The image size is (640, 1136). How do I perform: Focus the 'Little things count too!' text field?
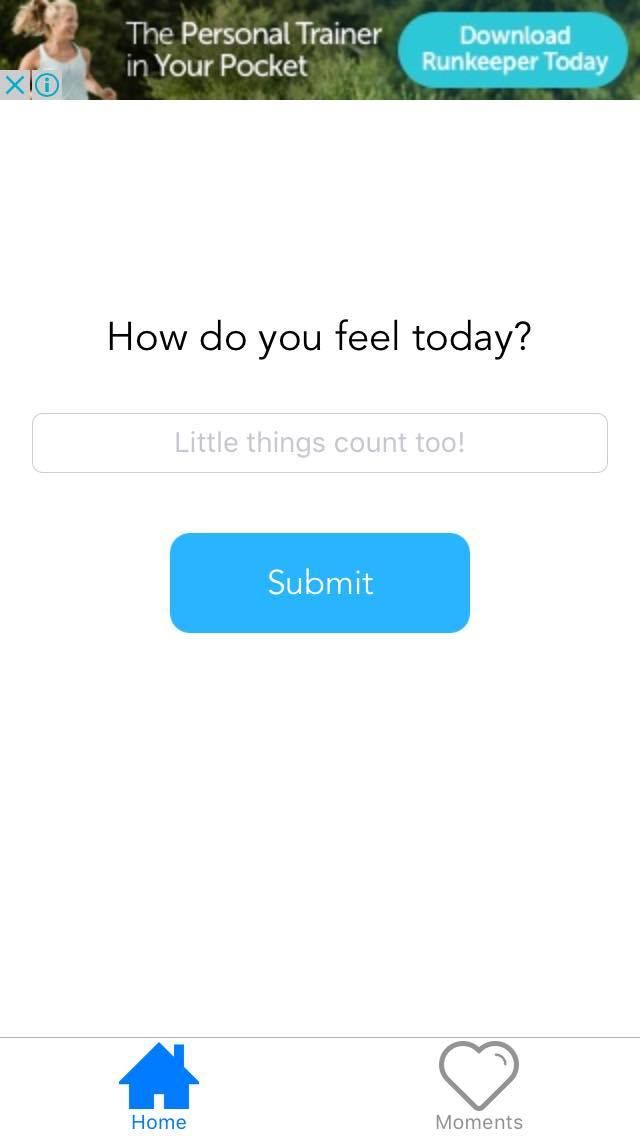320,443
